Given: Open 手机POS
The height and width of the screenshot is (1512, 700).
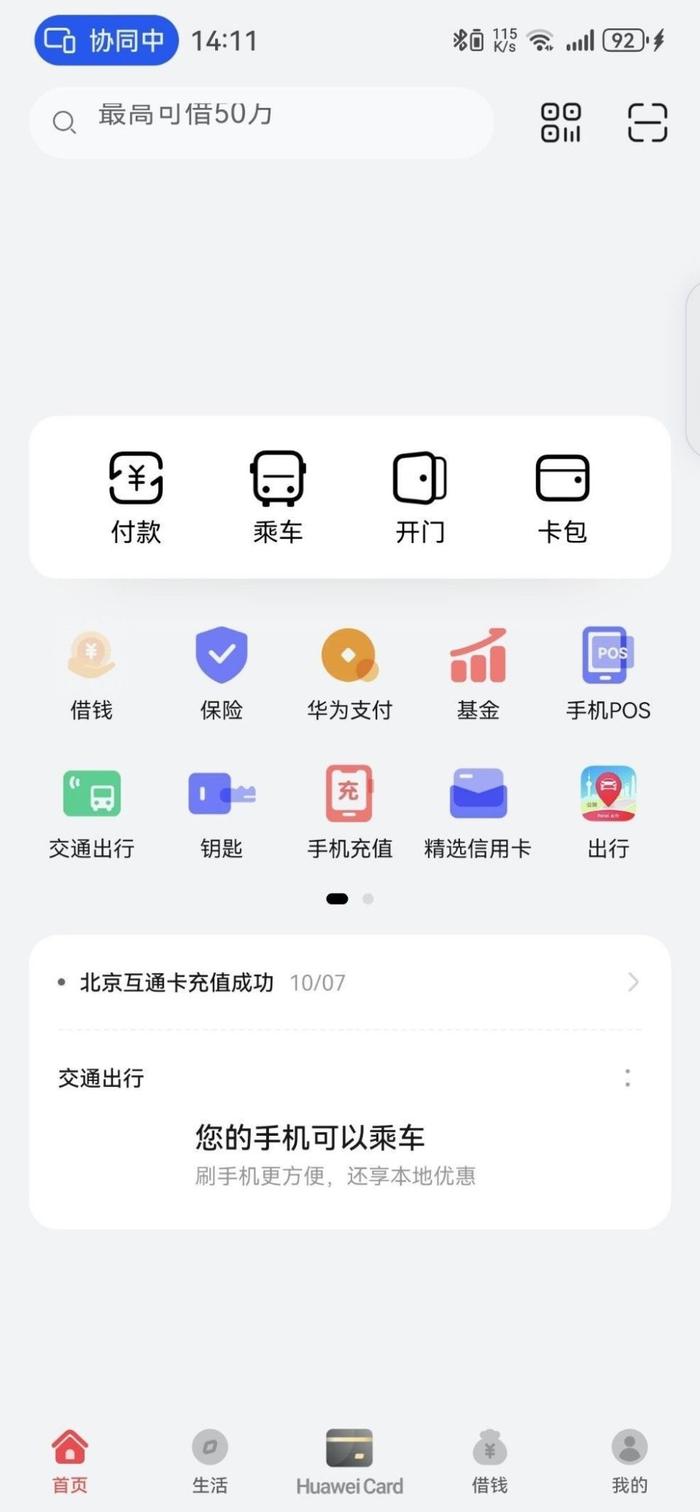Looking at the screenshot, I should [x=608, y=673].
